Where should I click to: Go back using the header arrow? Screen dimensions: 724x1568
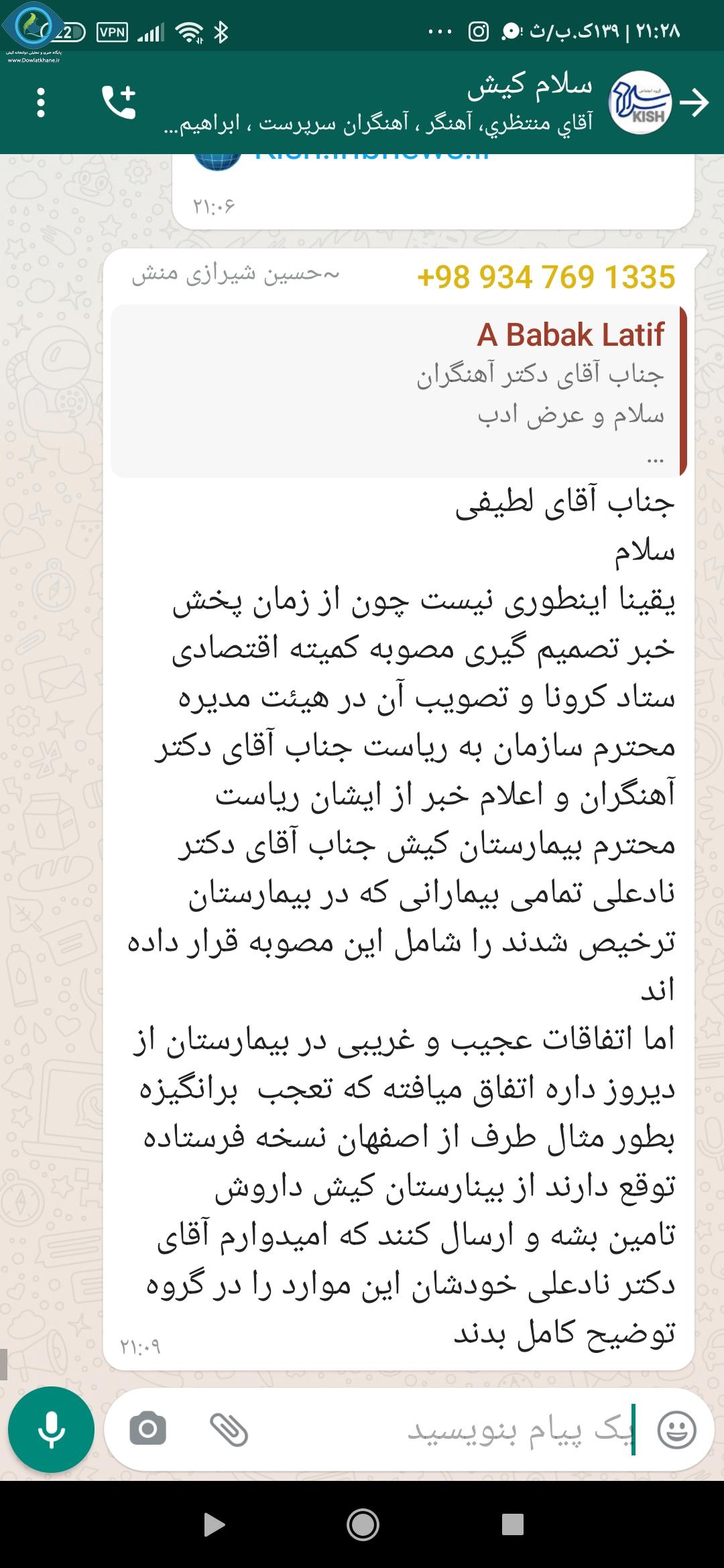point(694,103)
